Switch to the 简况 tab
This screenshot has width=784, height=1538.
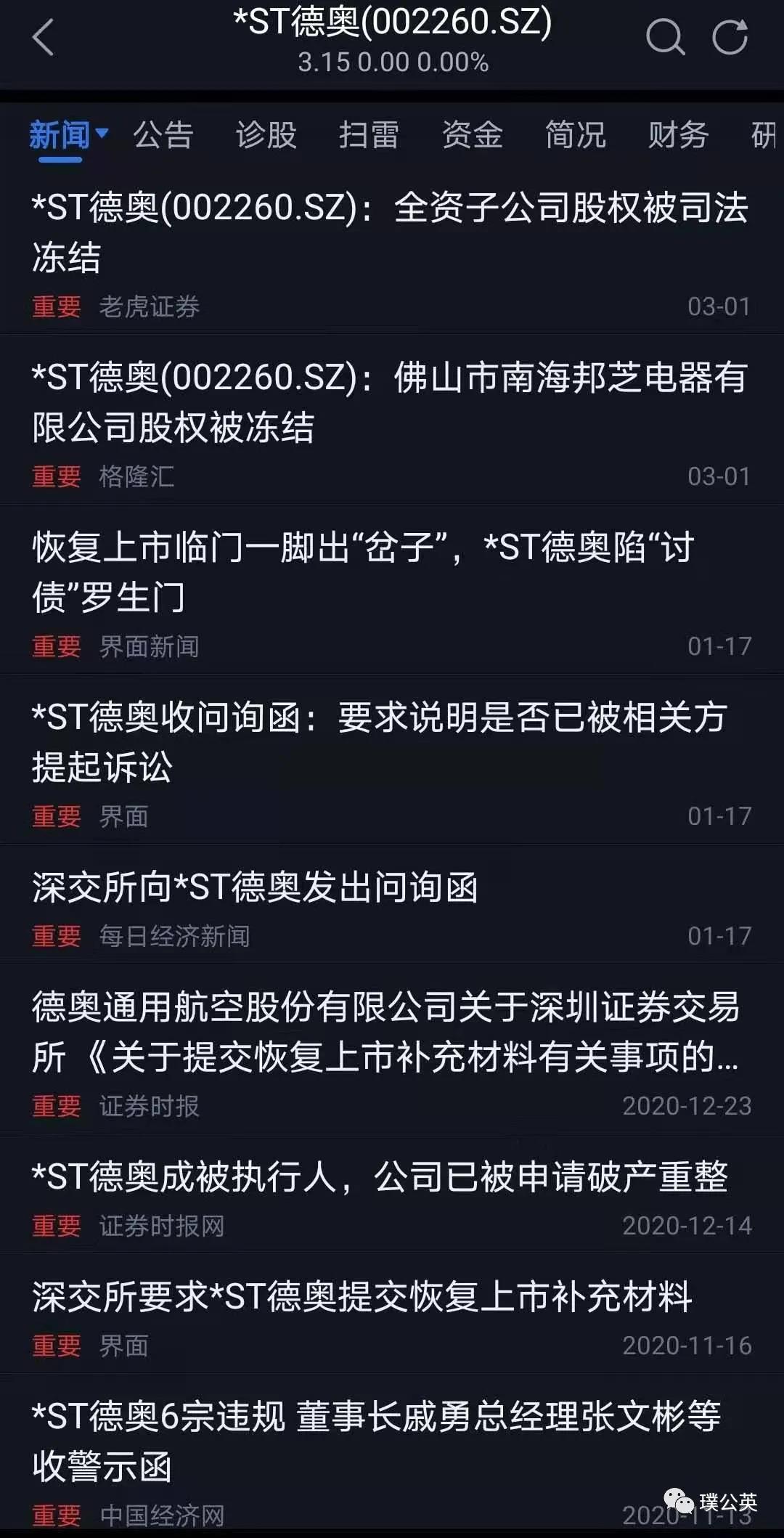(x=575, y=135)
